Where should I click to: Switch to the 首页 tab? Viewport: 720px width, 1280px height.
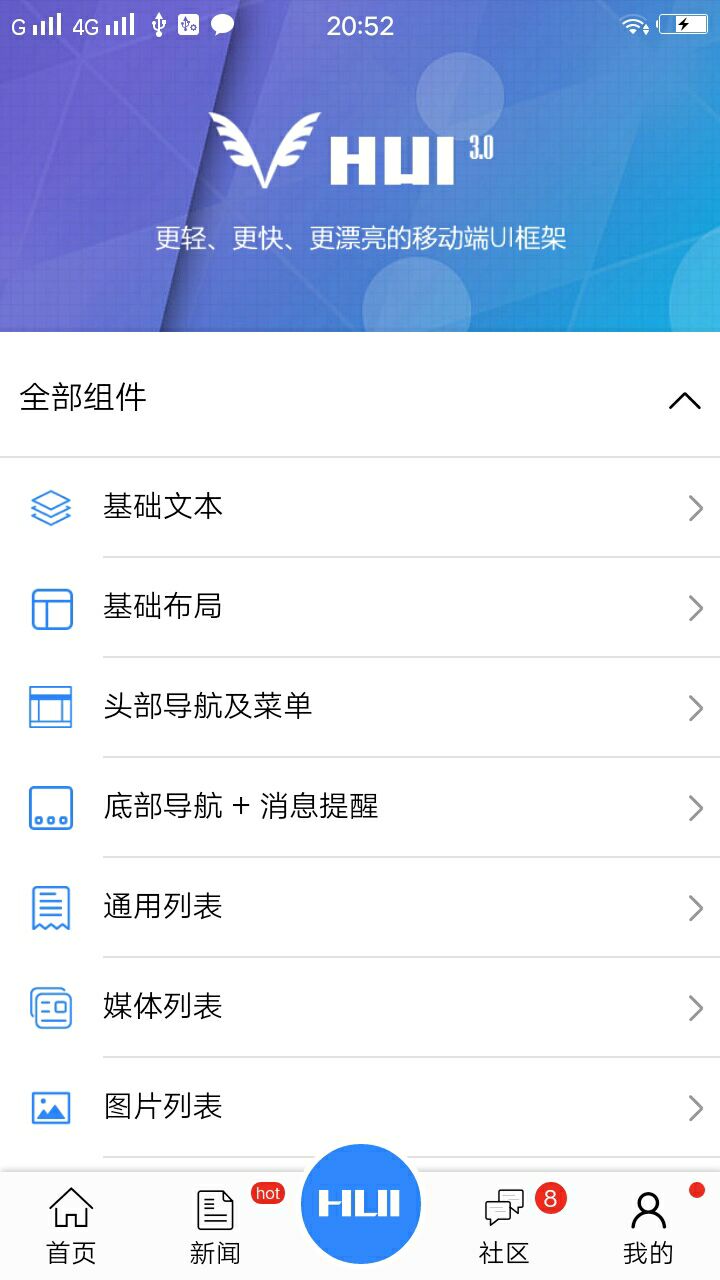(x=72, y=1227)
